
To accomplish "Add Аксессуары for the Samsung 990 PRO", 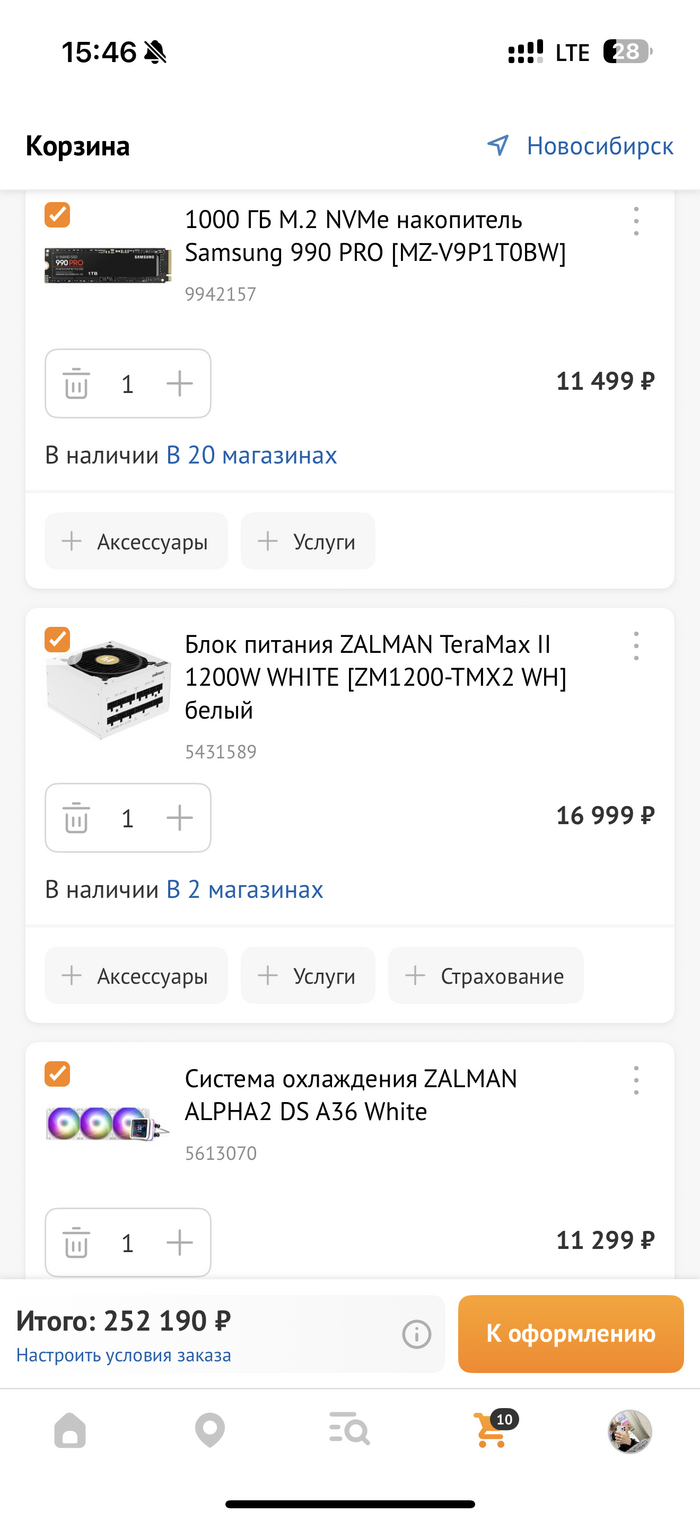I will click(136, 542).
